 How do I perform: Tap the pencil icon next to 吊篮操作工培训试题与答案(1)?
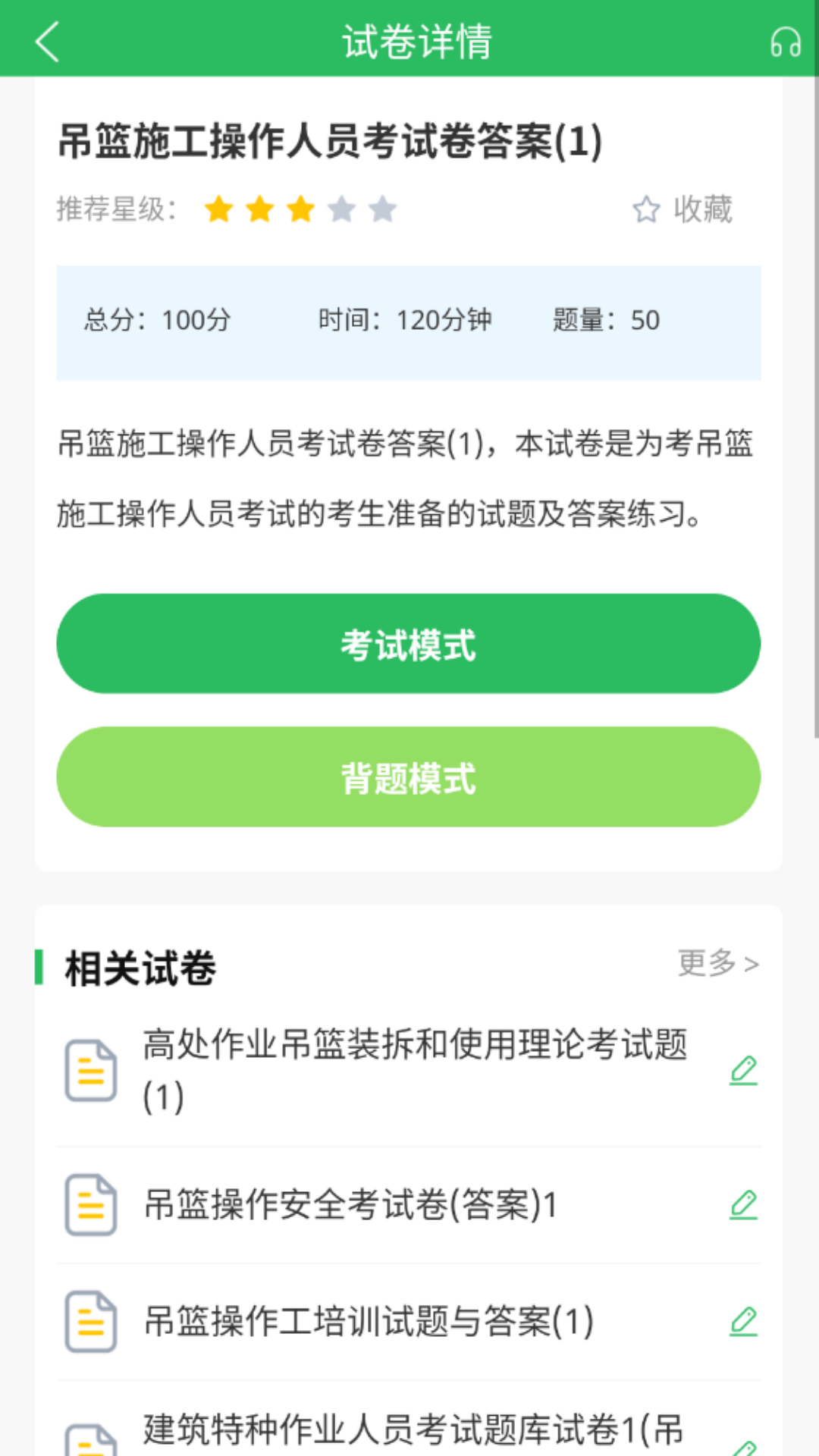pos(744,1324)
